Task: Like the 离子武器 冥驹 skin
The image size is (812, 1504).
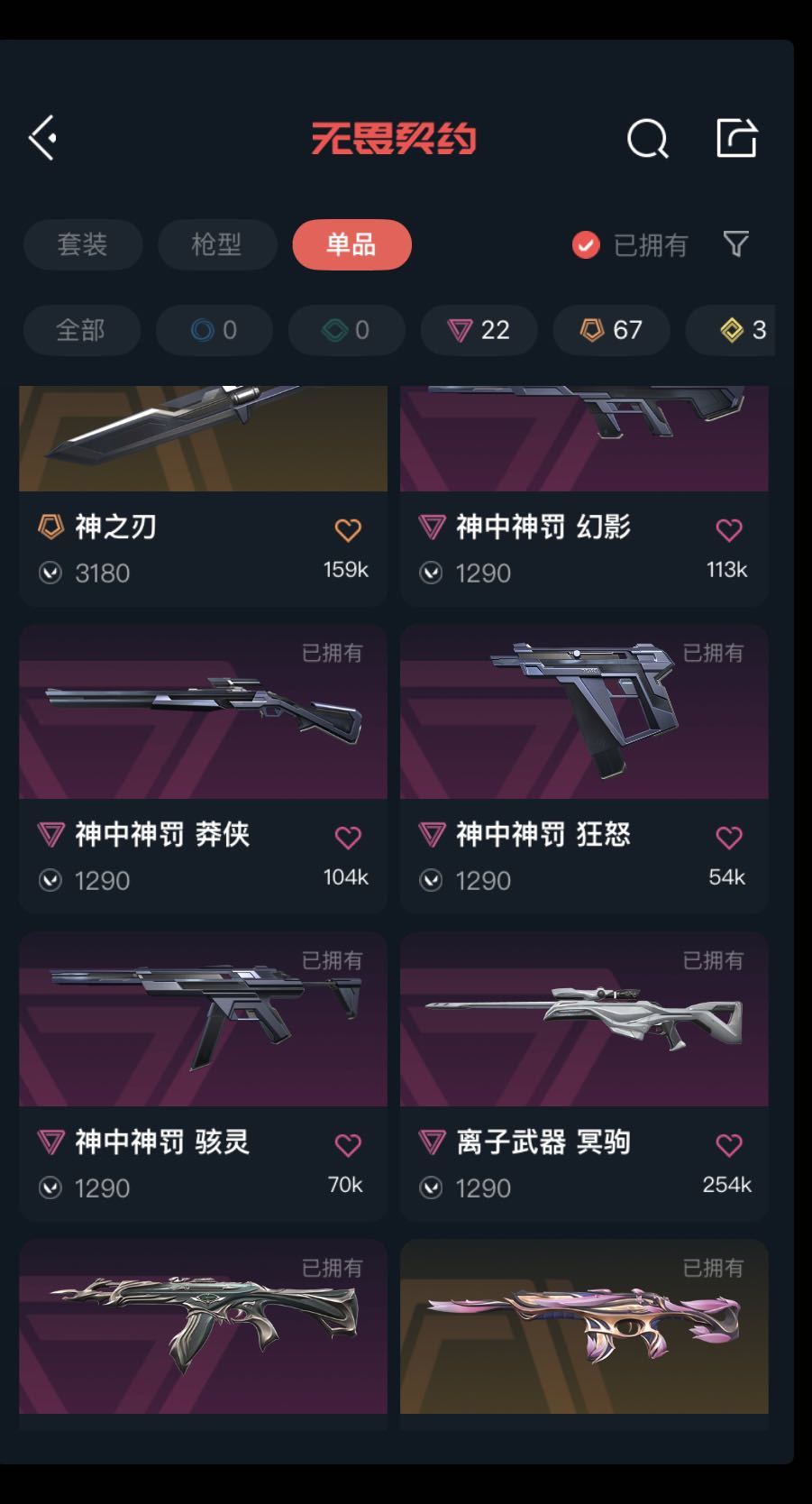Action: (729, 1145)
